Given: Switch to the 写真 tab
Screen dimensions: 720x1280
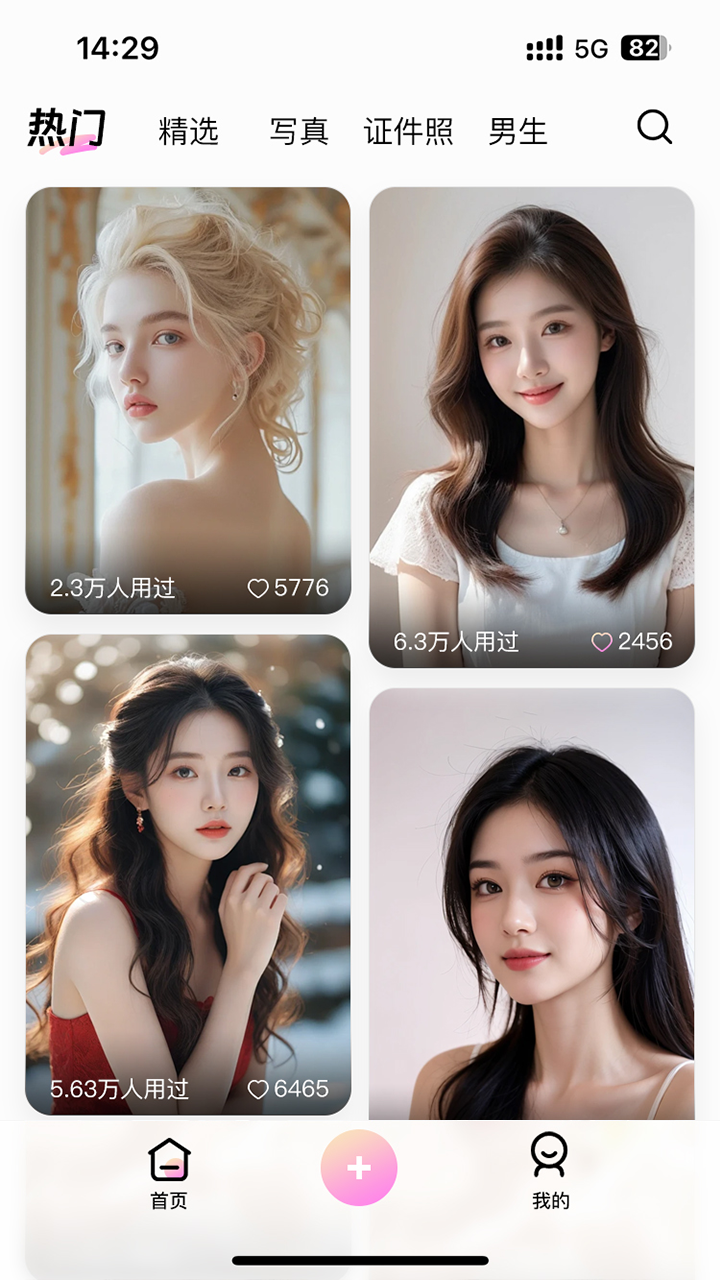Looking at the screenshot, I should pyautogui.click(x=299, y=131).
